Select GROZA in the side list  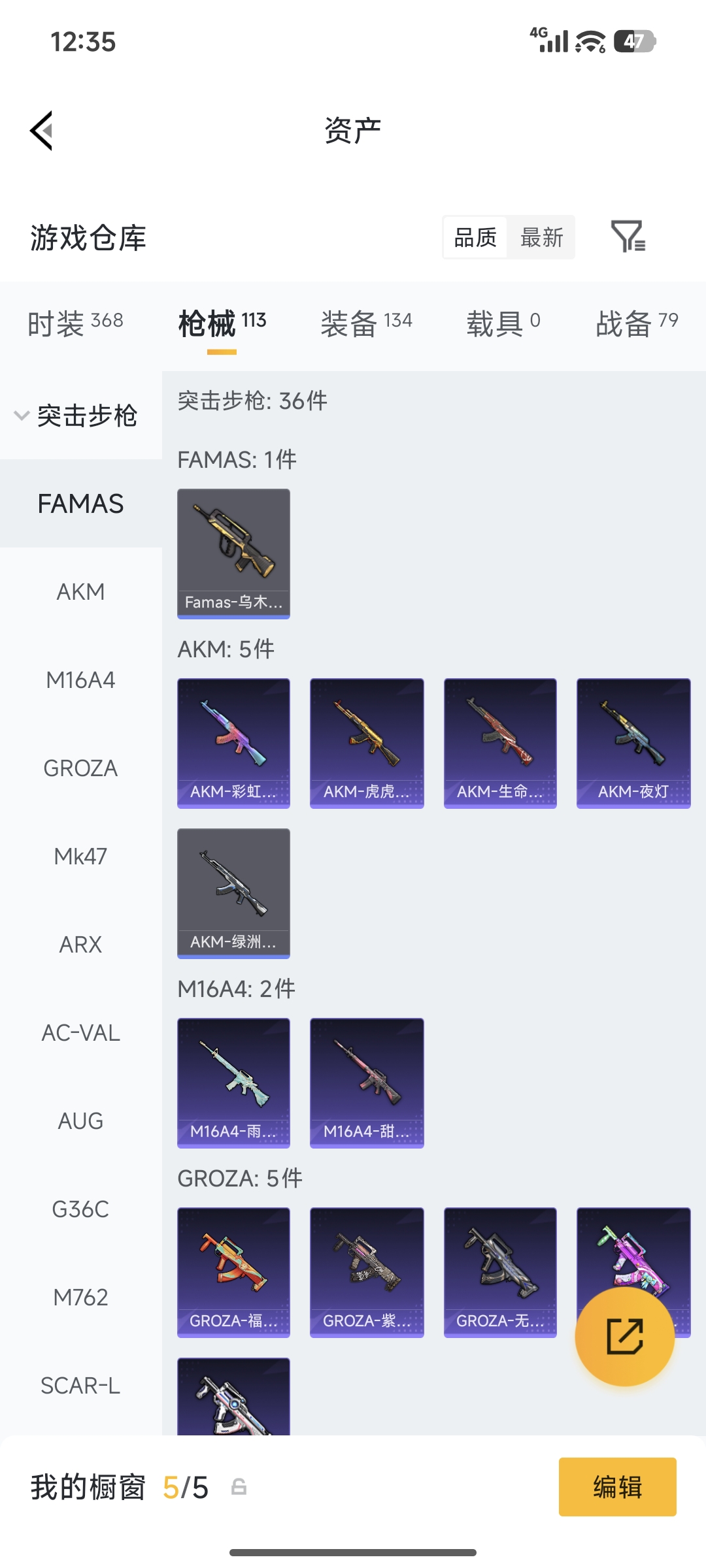coord(80,768)
